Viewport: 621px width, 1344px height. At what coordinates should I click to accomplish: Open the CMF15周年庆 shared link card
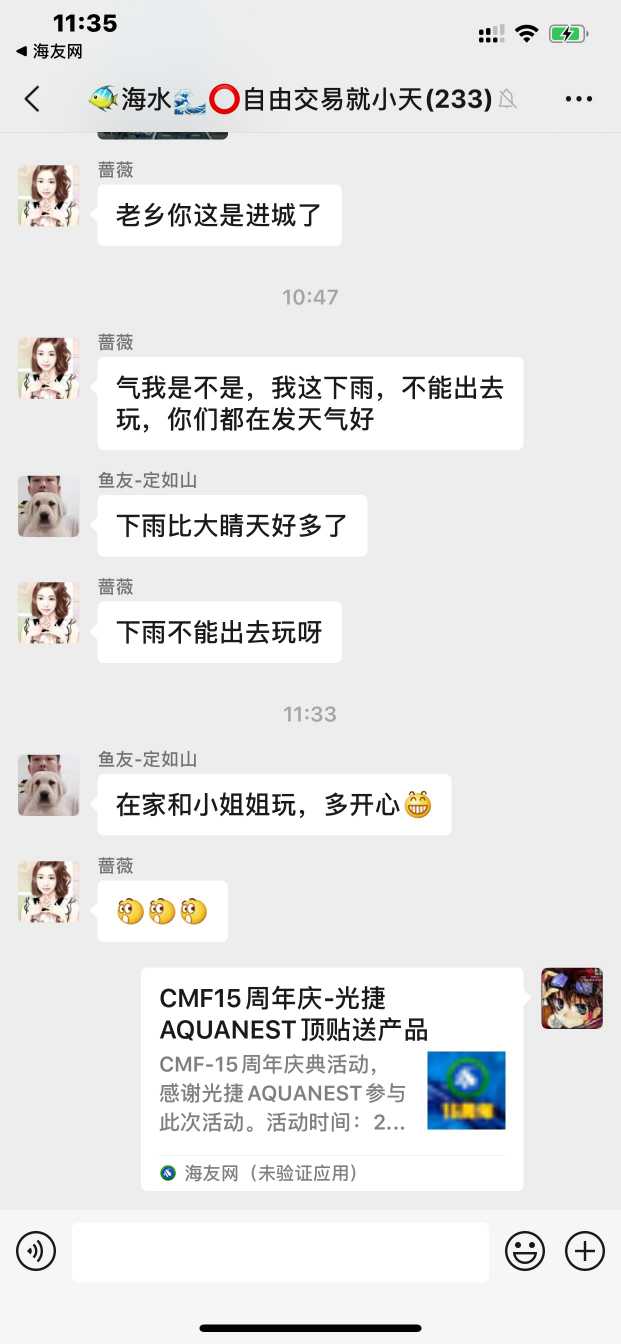point(331,1078)
